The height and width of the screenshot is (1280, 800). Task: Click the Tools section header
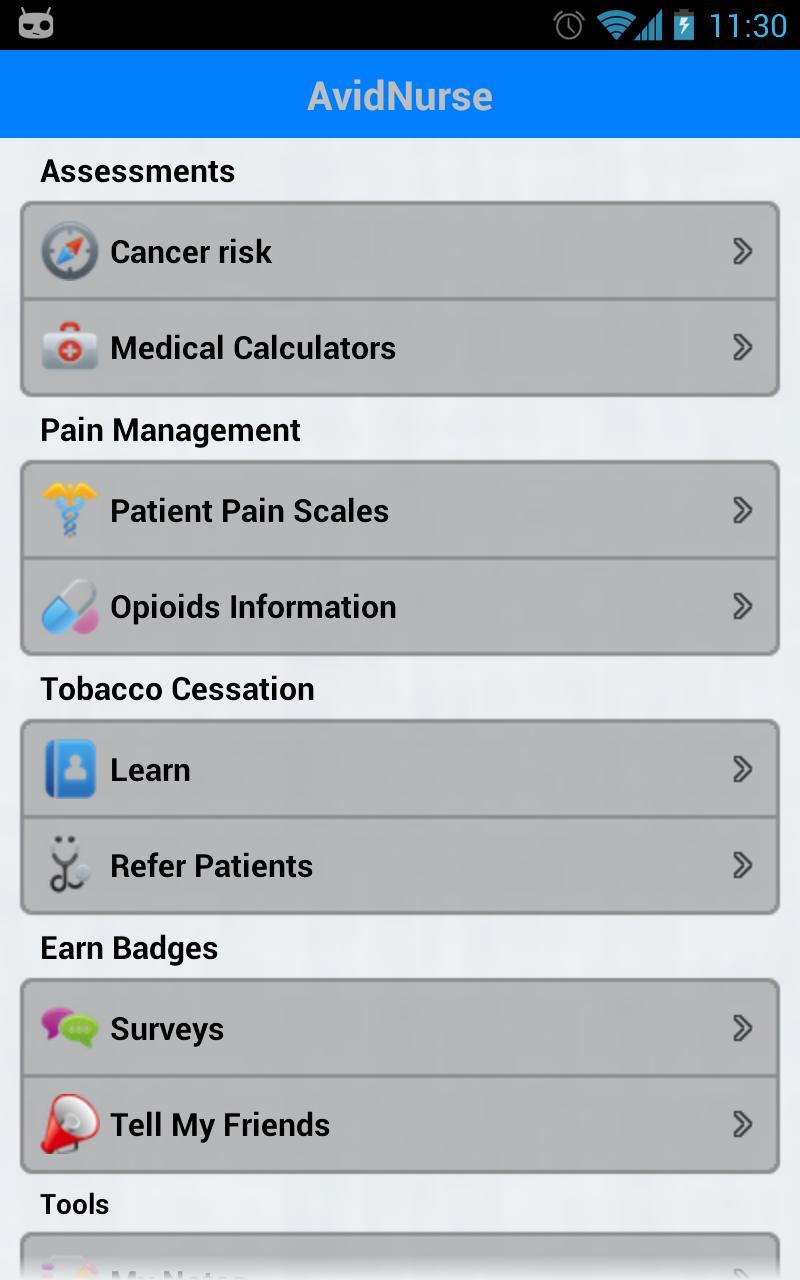point(74,1204)
